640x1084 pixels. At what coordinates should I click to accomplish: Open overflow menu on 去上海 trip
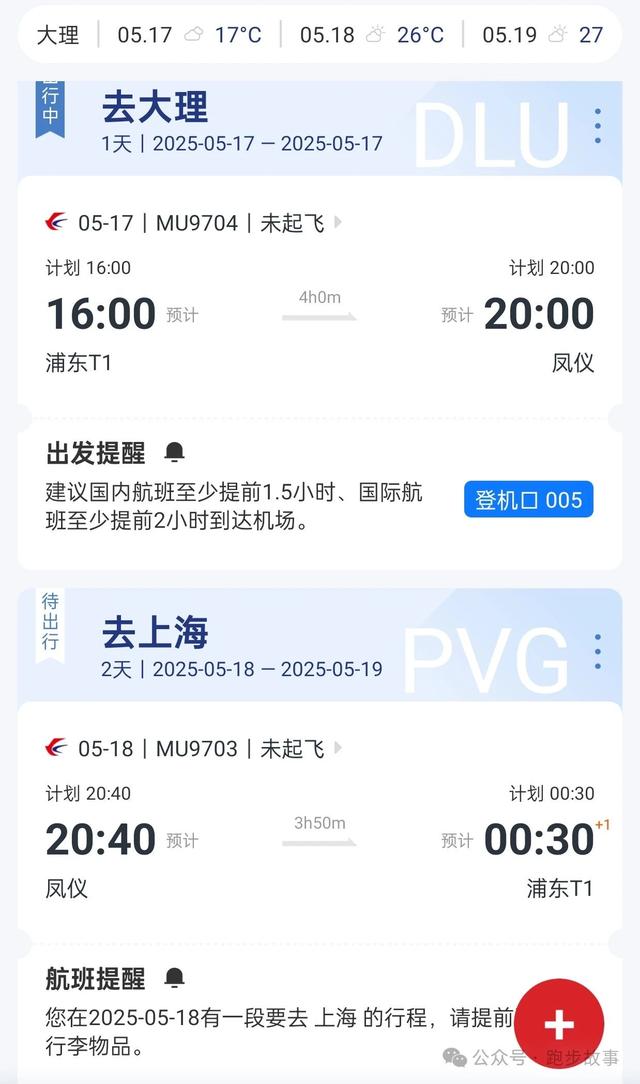pos(597,652)
